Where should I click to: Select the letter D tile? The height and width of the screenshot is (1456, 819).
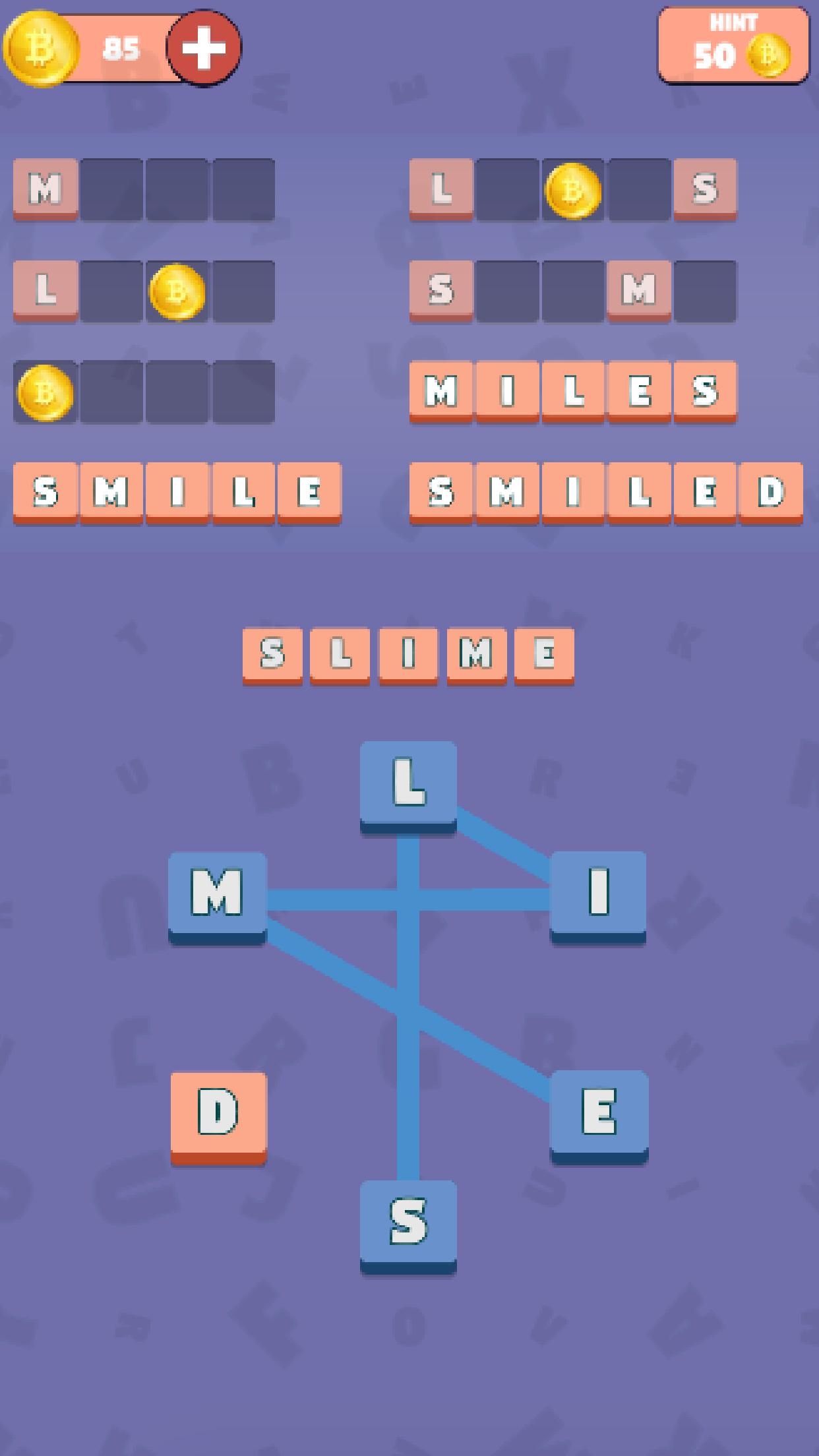tap(218, 1112)
